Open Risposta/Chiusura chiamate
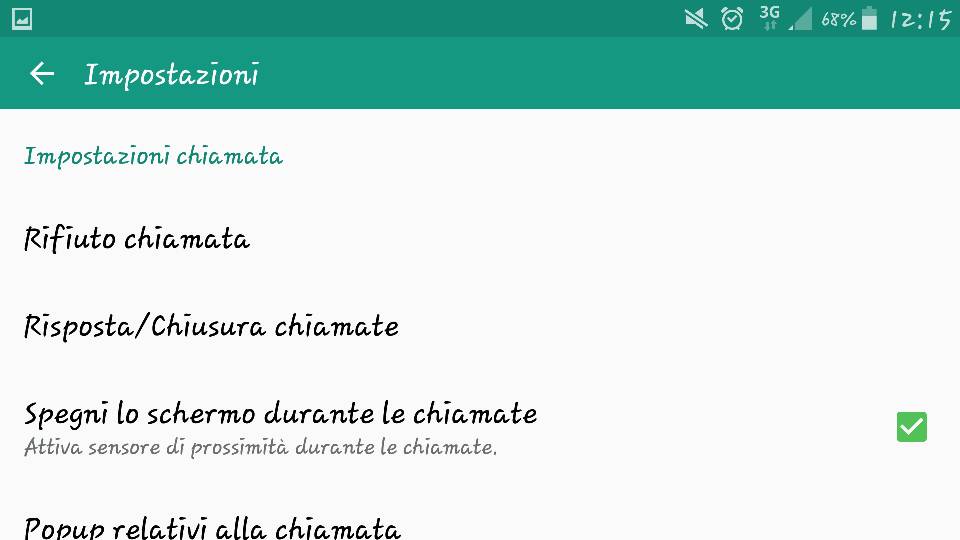The width and height of the screenshot is (960, 540). 211,327
